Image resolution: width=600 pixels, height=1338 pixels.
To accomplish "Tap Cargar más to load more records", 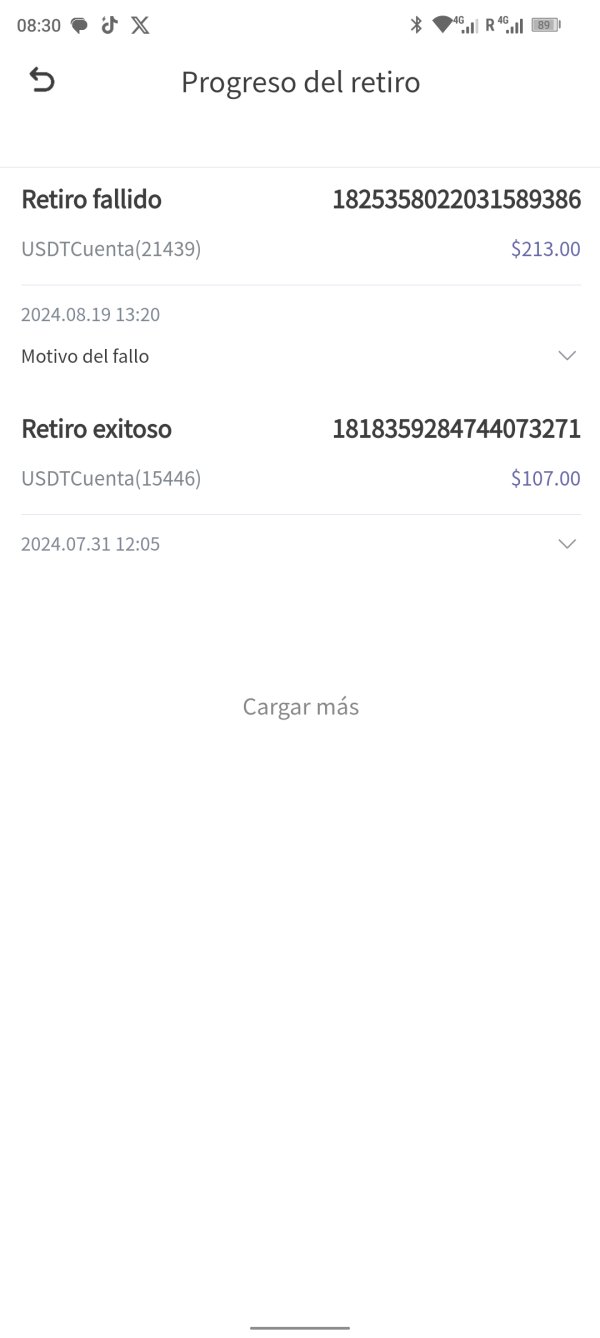I will tap(300, 707).
